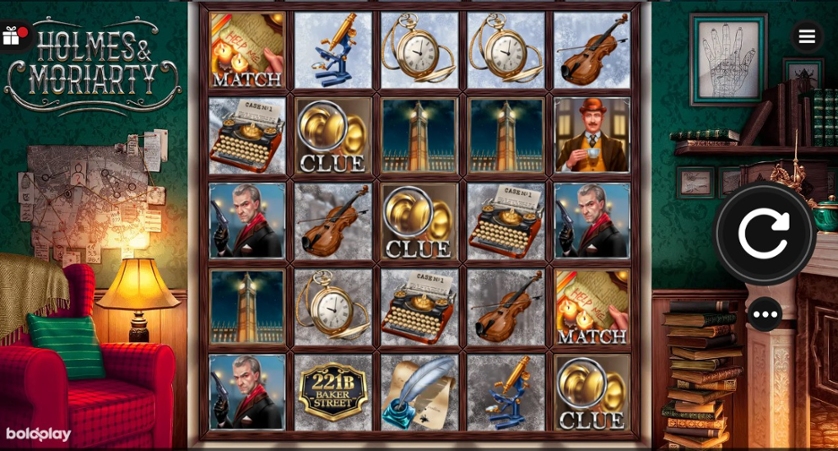Open the gift box rewards icon
The width and height of the screenshot is (838, 451).
pos(13,36)
